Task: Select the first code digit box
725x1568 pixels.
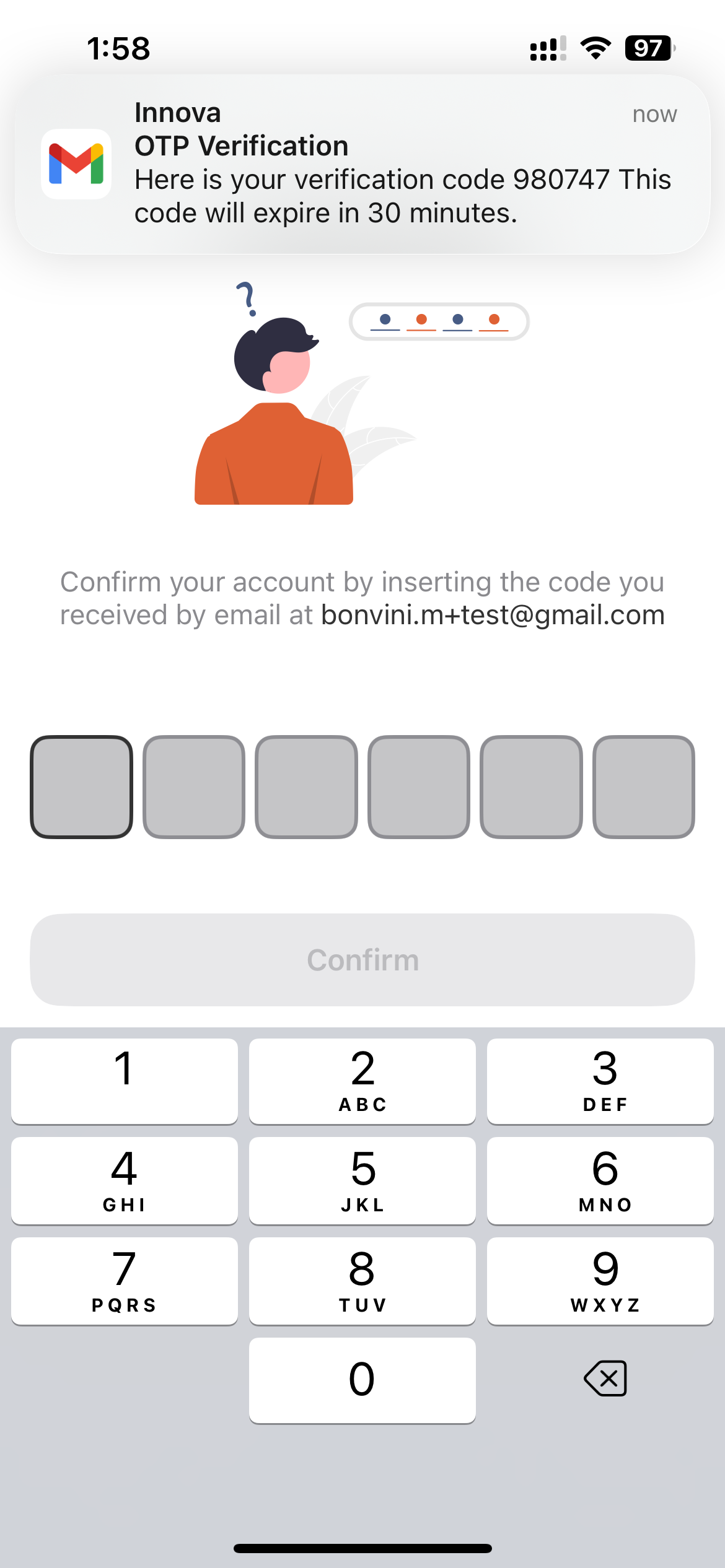Action: click(x=82, y=787)
